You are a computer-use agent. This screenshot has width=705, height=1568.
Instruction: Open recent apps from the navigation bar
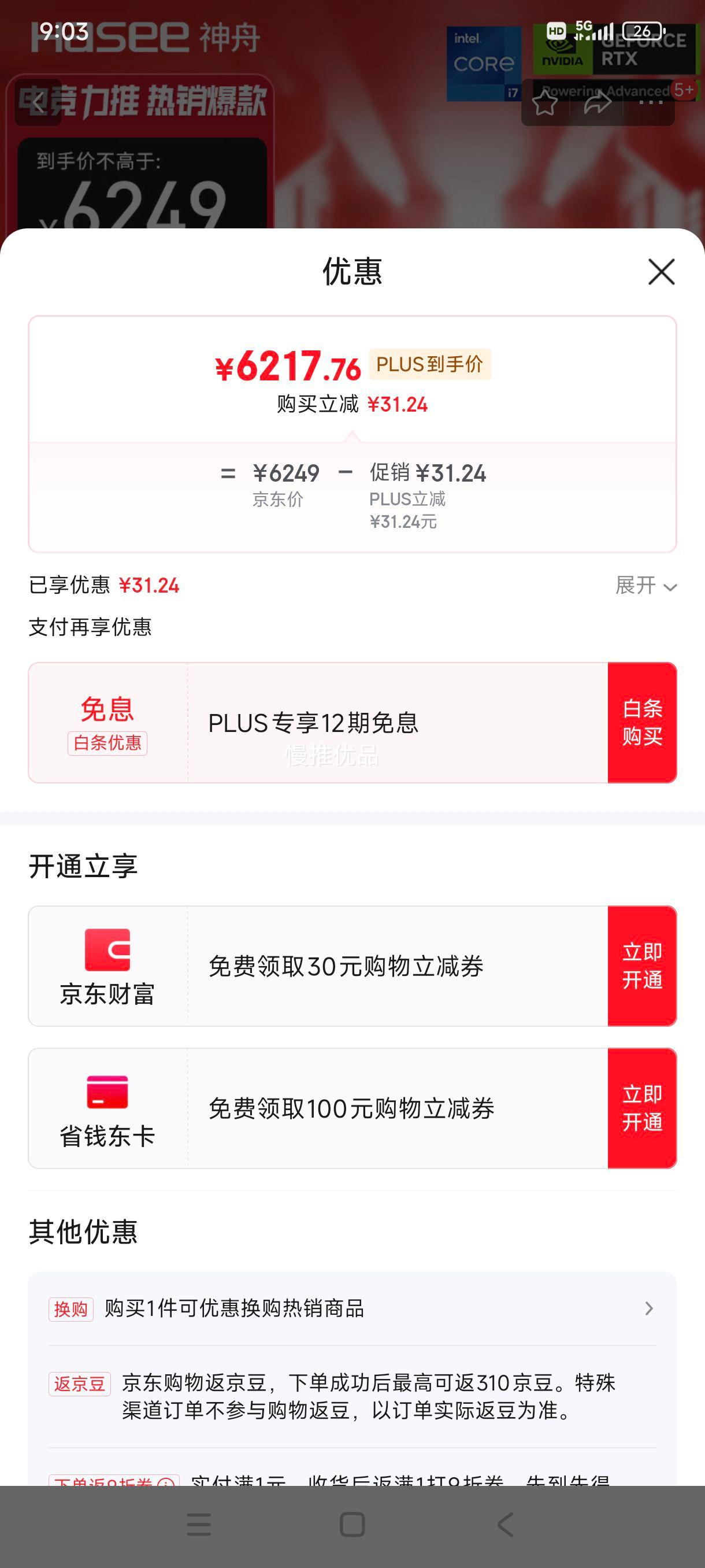click(199, 1525)
